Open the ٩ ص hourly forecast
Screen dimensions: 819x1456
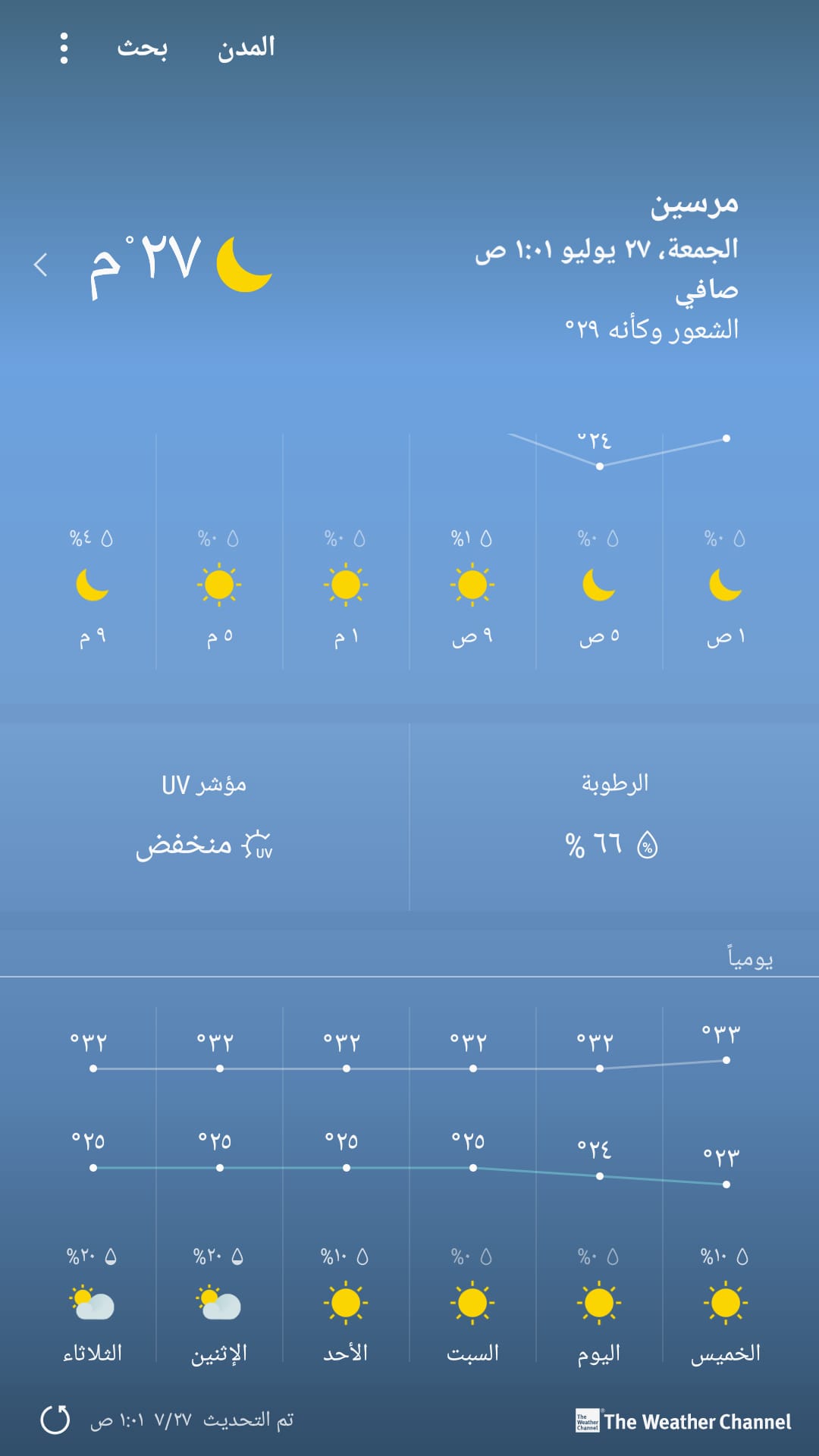(472, 551)
